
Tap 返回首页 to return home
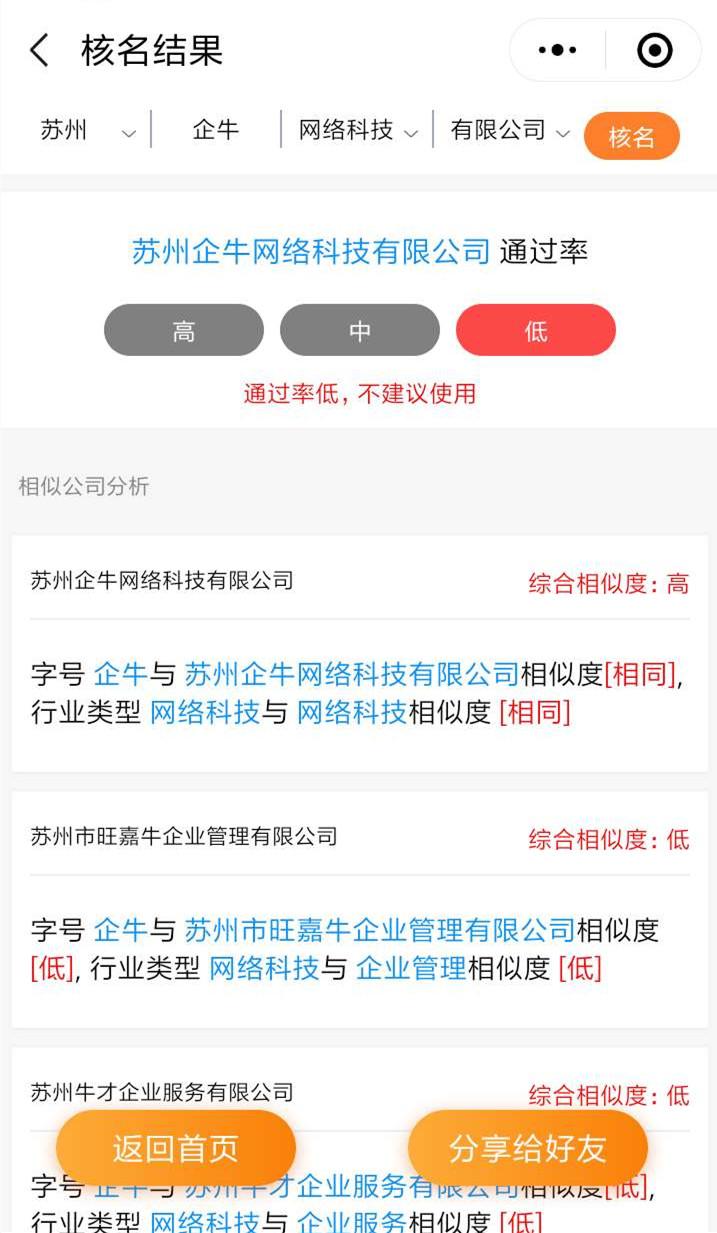pos(176,1148)
